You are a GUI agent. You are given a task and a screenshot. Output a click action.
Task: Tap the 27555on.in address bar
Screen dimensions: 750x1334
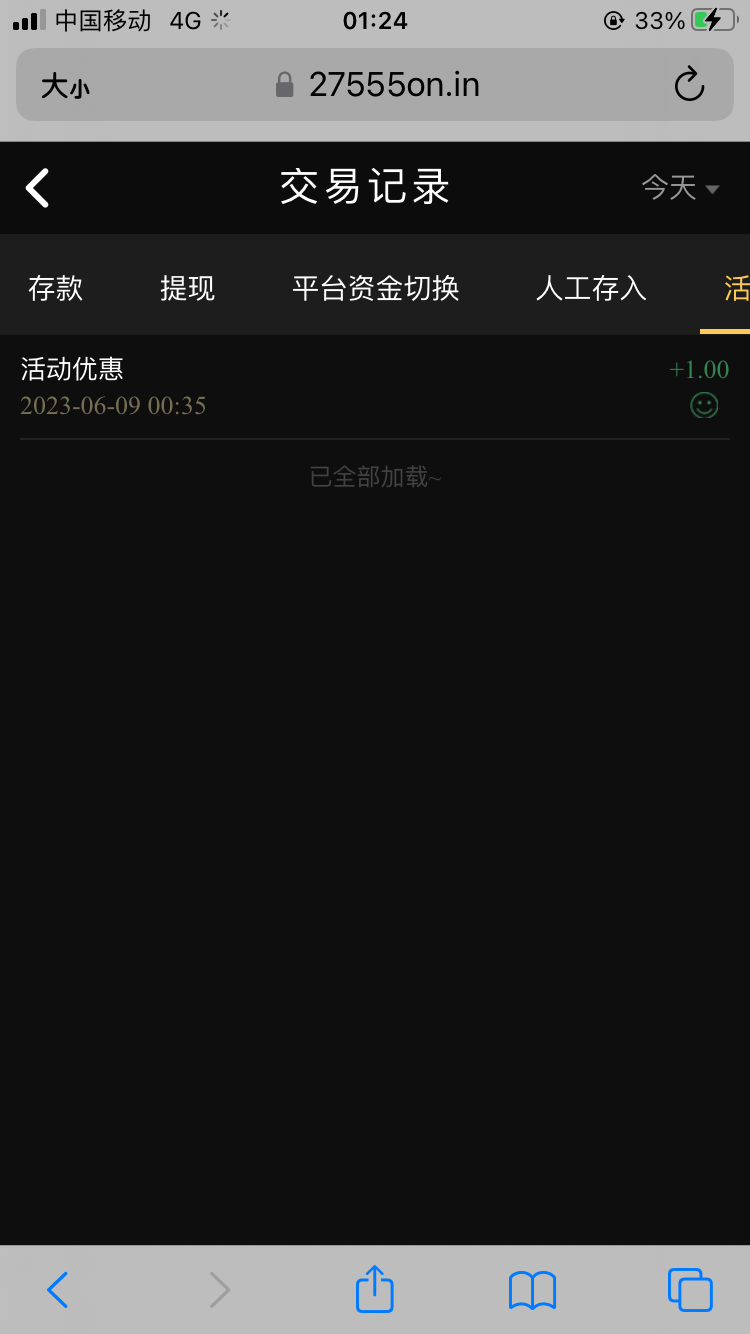coord(380,85)
